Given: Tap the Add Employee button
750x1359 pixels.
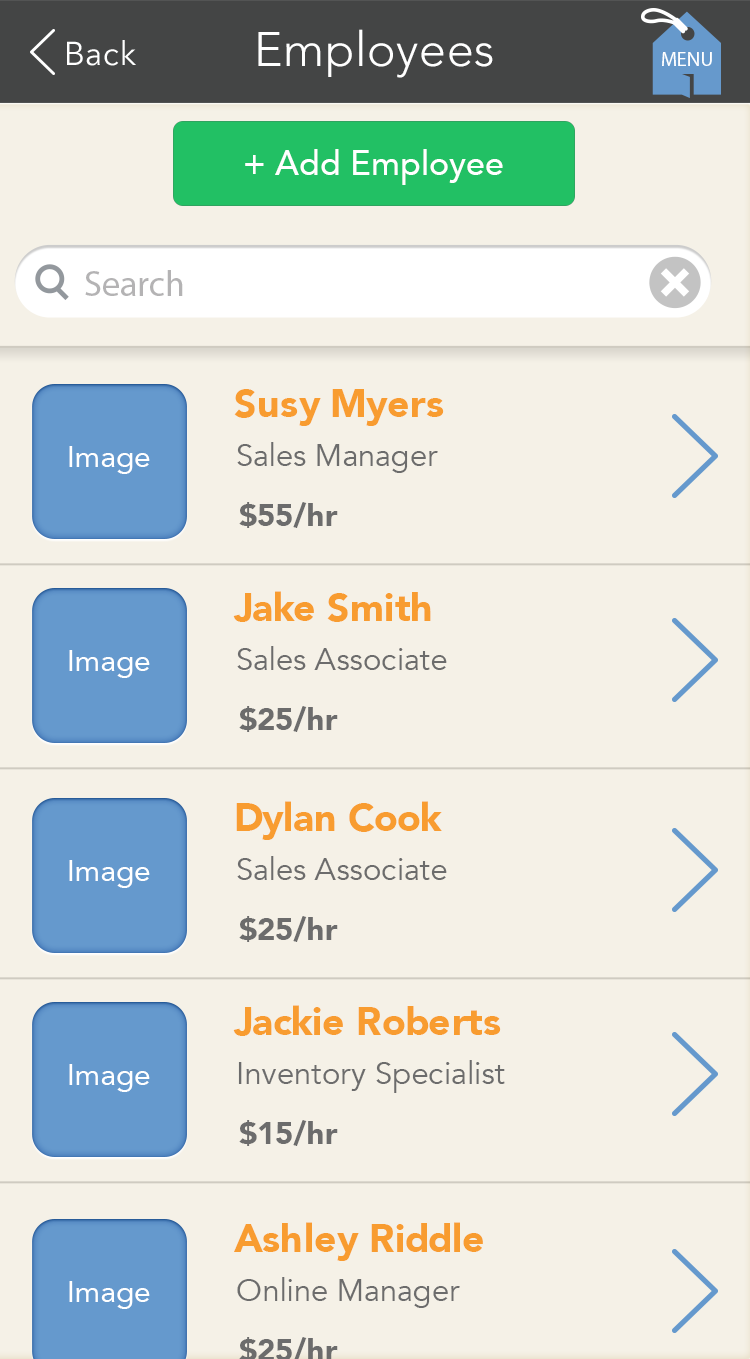Looking at the screenshot, I should coord(374,164).
